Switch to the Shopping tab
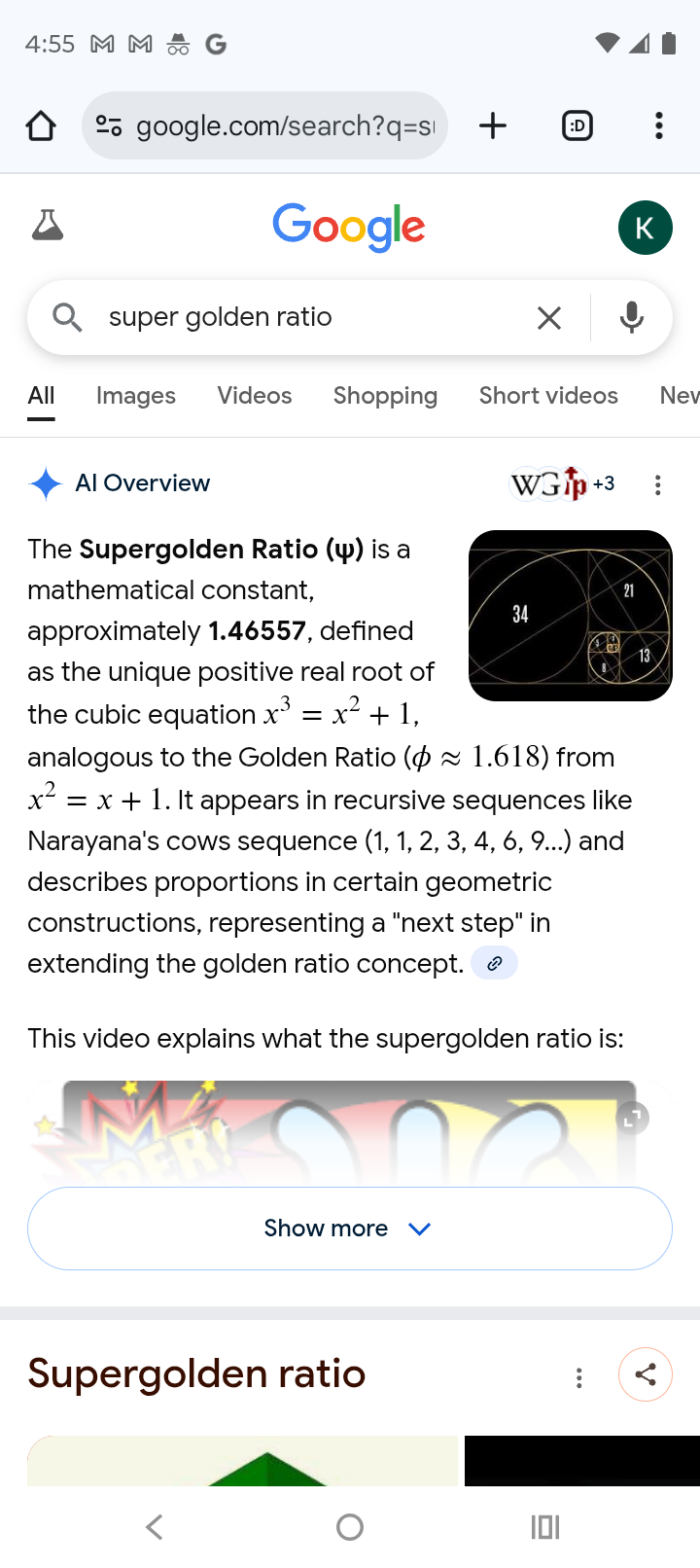This screenshot has width=700, height=1568. (x=385, y=396)
